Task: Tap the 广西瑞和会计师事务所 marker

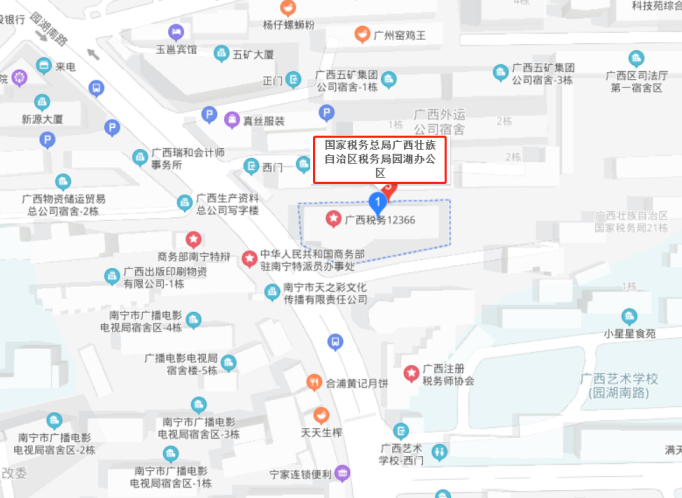Action: [140, 157]
